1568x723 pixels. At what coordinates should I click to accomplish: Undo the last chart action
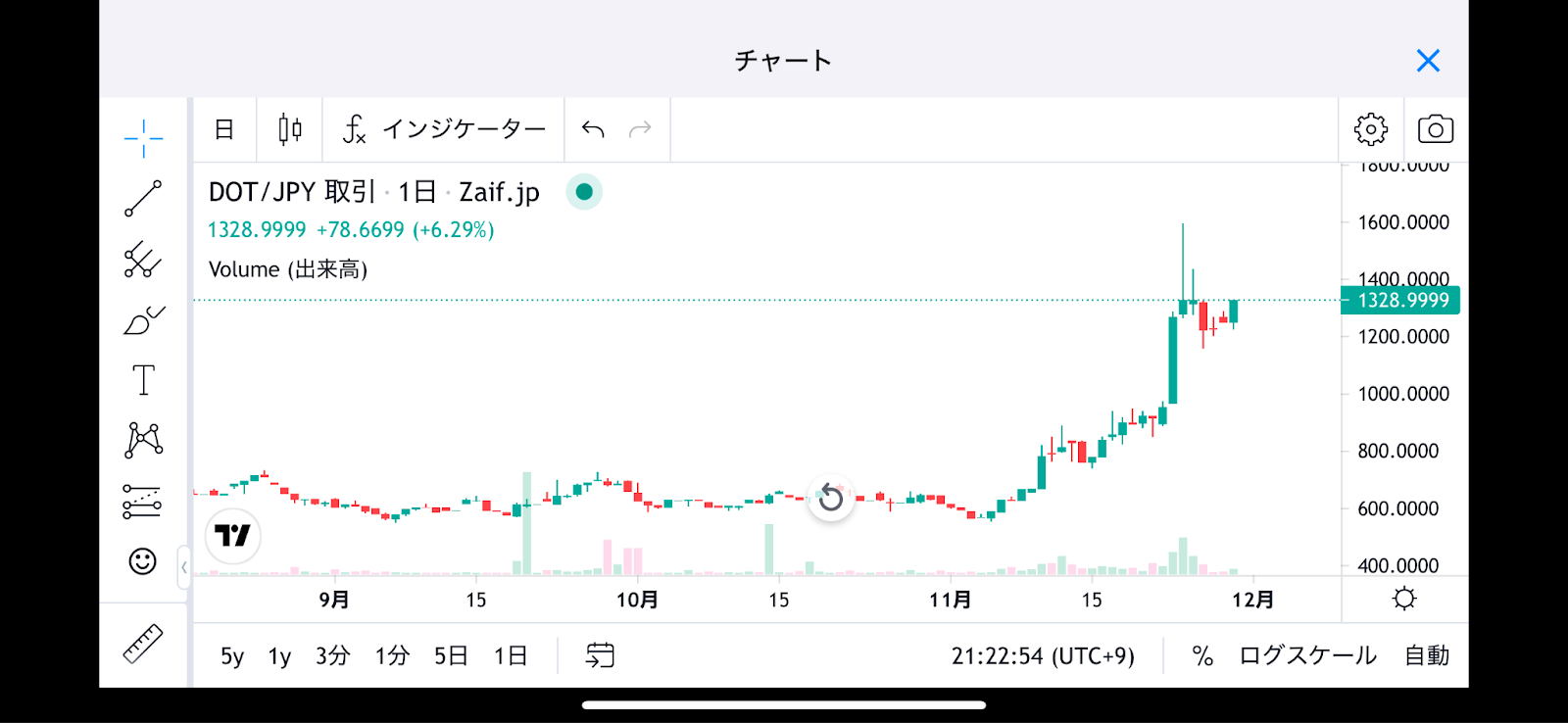click(593, 129)
